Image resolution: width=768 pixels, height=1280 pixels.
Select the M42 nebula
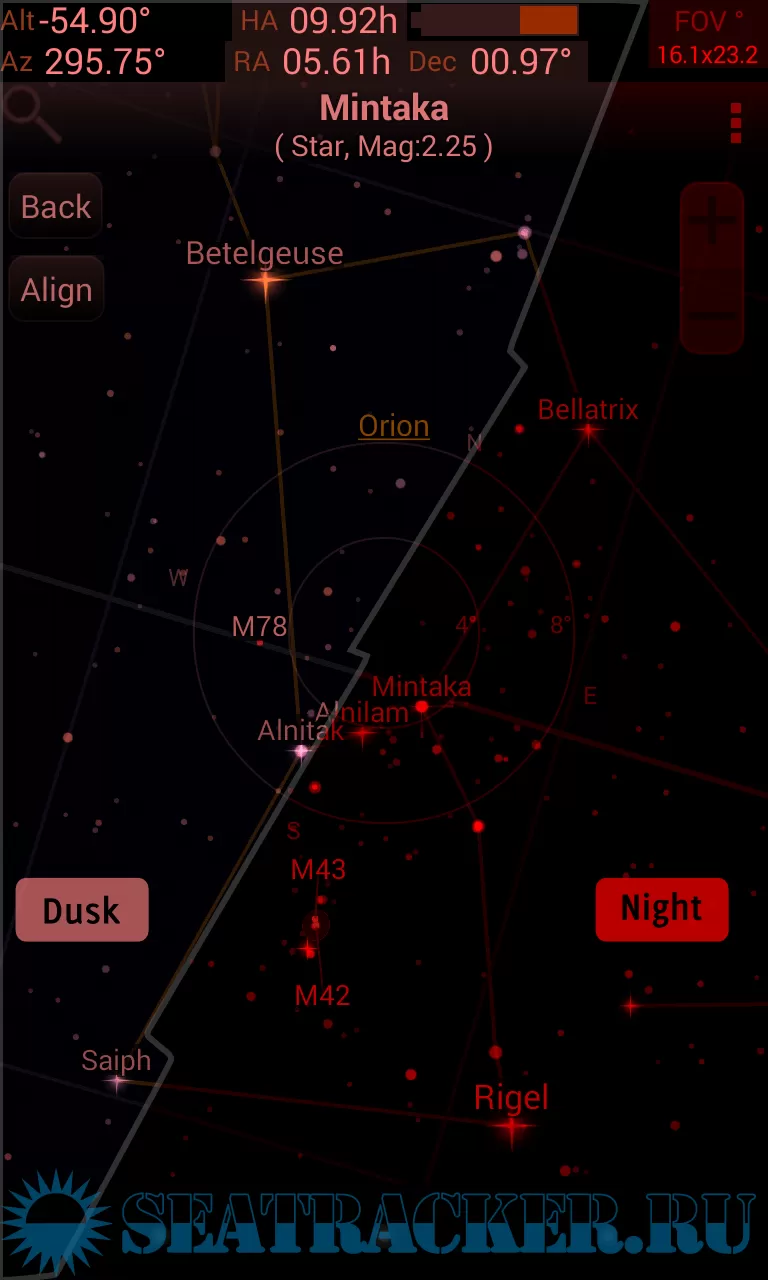tap(309, 947)
